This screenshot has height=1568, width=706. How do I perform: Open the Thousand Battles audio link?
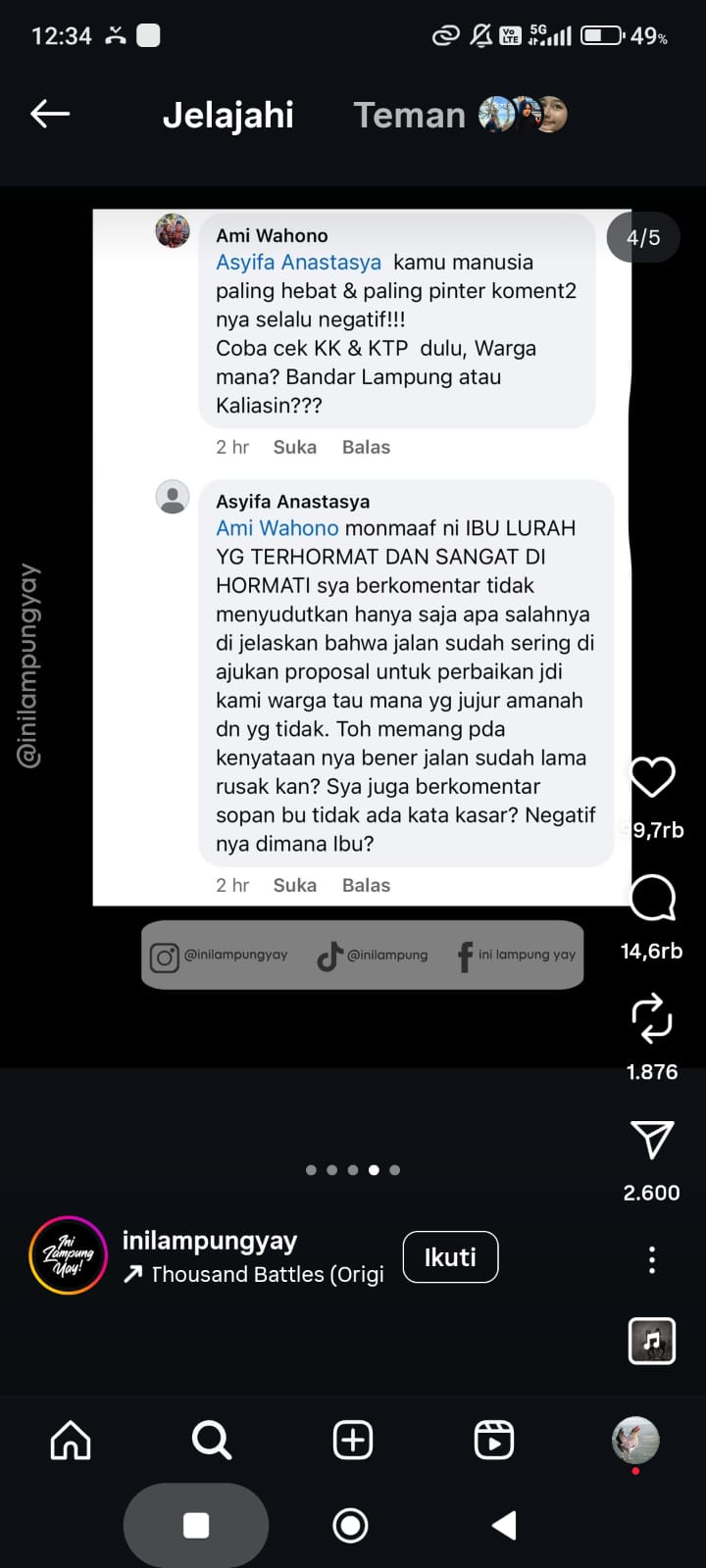pyautogui.click(x=255, y=1274)
